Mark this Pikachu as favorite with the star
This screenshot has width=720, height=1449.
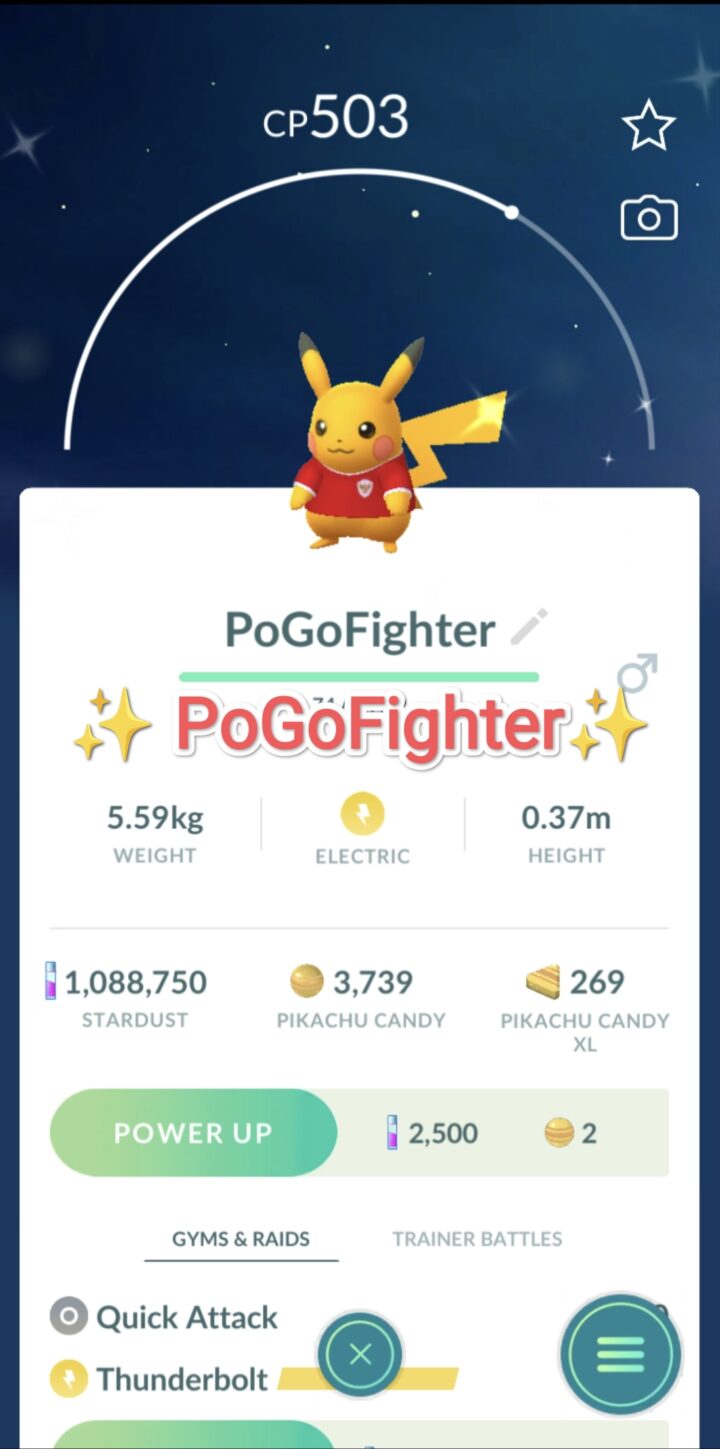649,126
